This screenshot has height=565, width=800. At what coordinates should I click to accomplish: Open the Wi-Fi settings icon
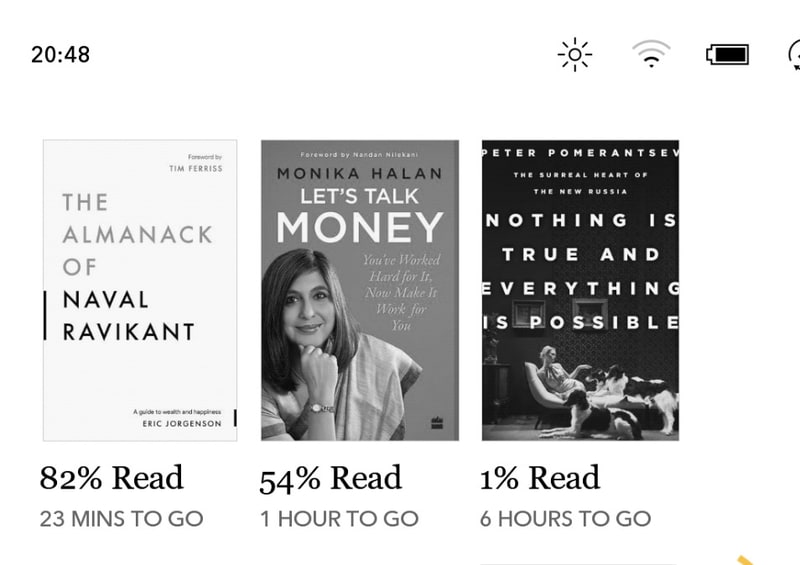click(x=651, y=54)
